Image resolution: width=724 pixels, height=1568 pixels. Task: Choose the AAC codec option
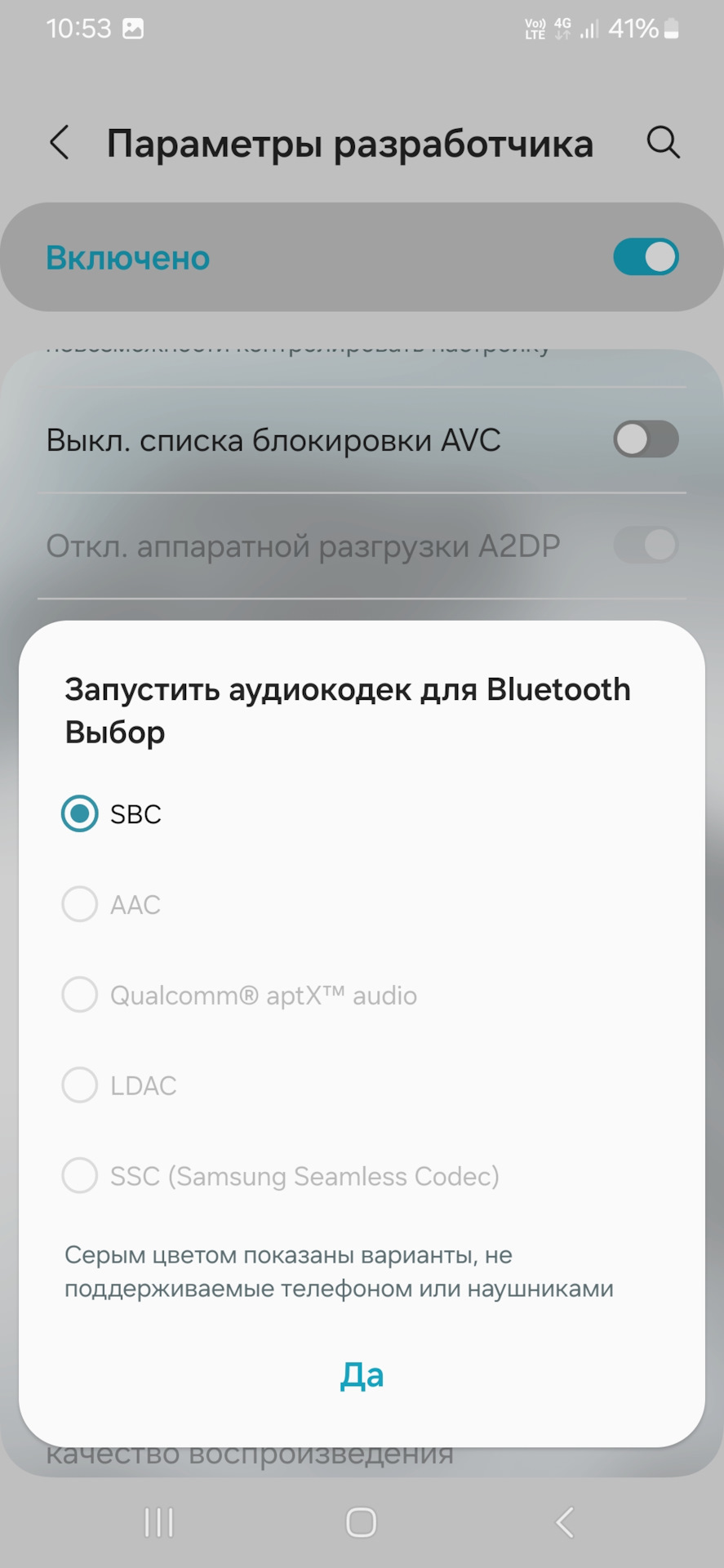point(80,904)
